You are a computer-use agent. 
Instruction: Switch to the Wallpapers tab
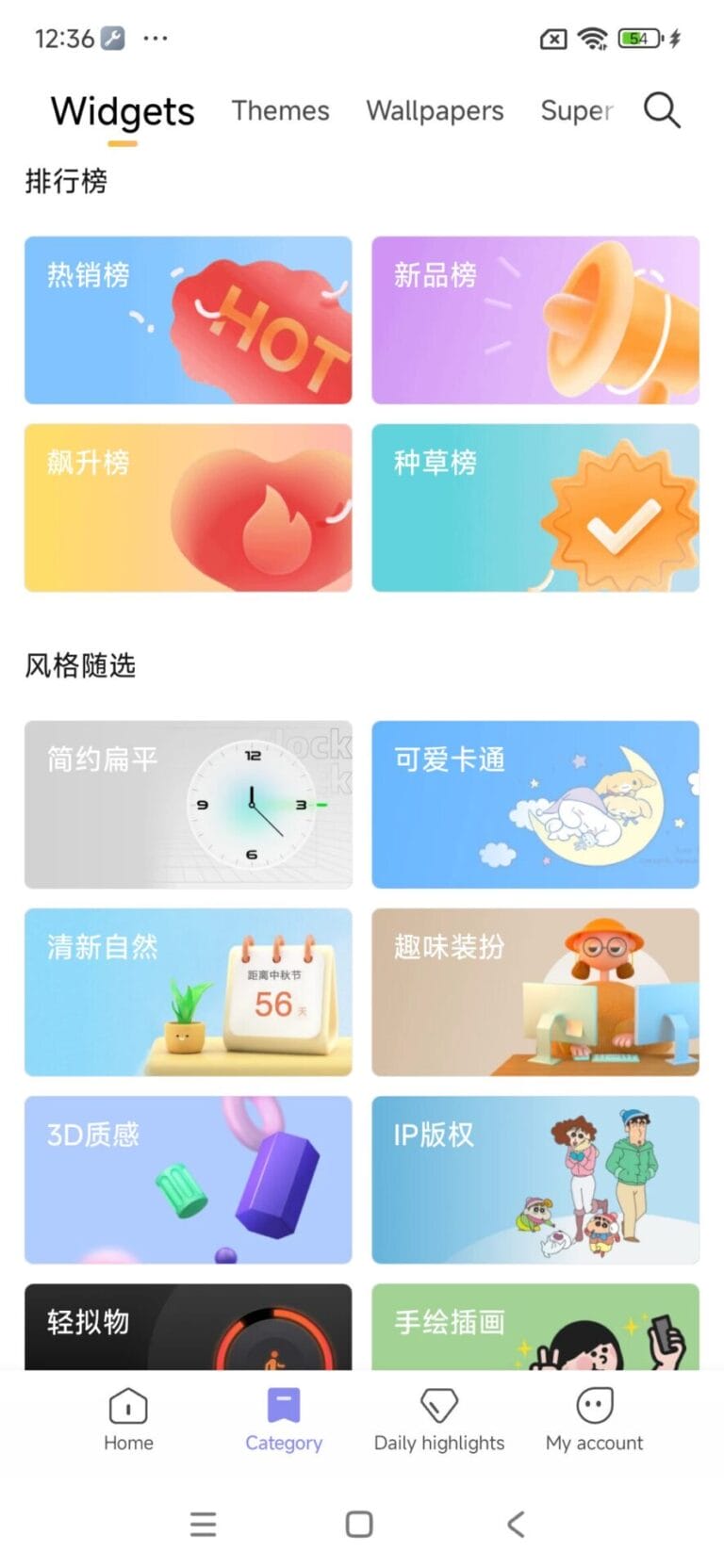[435, 110]
